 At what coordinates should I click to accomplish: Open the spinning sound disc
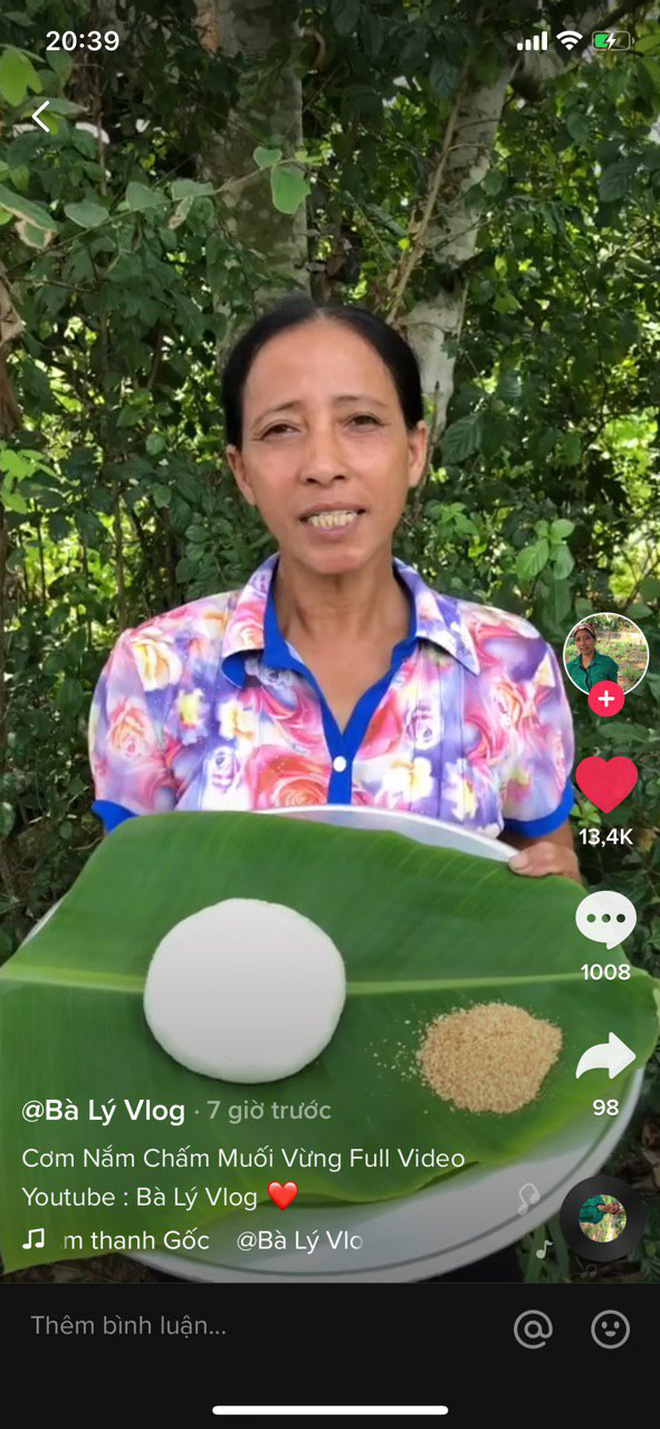tap(601, 1217)
